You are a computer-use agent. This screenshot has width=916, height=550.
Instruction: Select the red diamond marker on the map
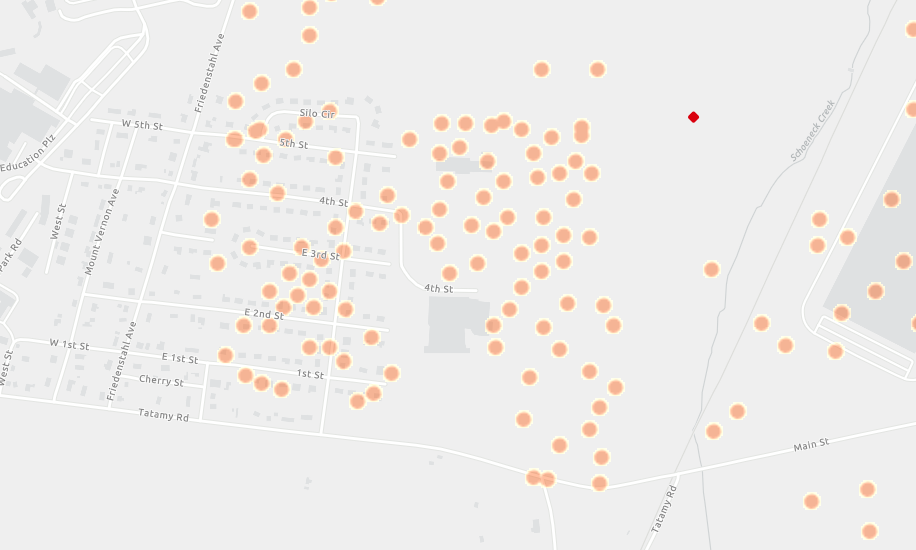tap(693, 117)
